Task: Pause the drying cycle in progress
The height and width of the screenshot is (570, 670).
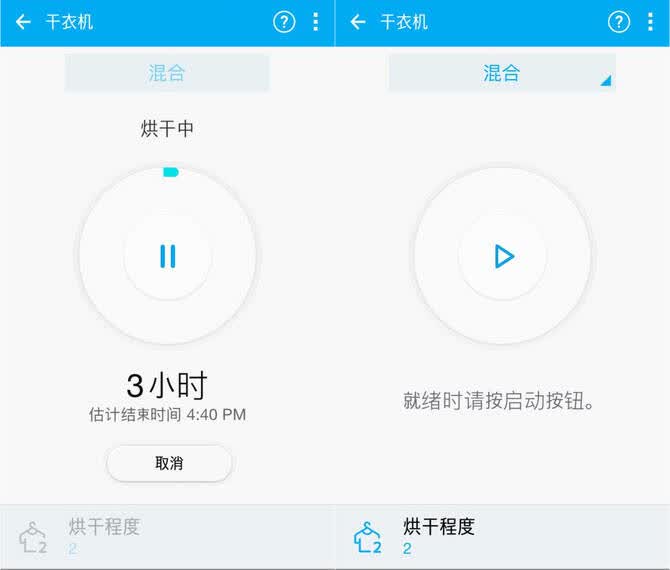Action: coord(168,256)
